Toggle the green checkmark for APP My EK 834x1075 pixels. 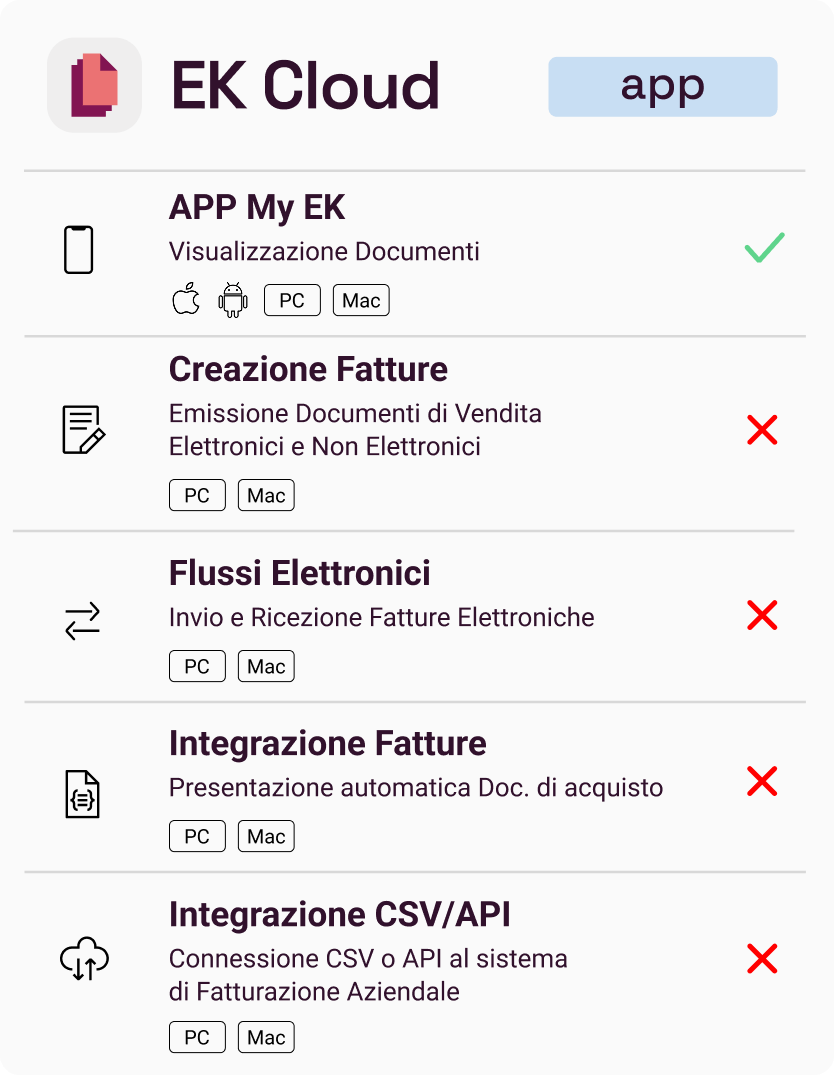[763, 249]
